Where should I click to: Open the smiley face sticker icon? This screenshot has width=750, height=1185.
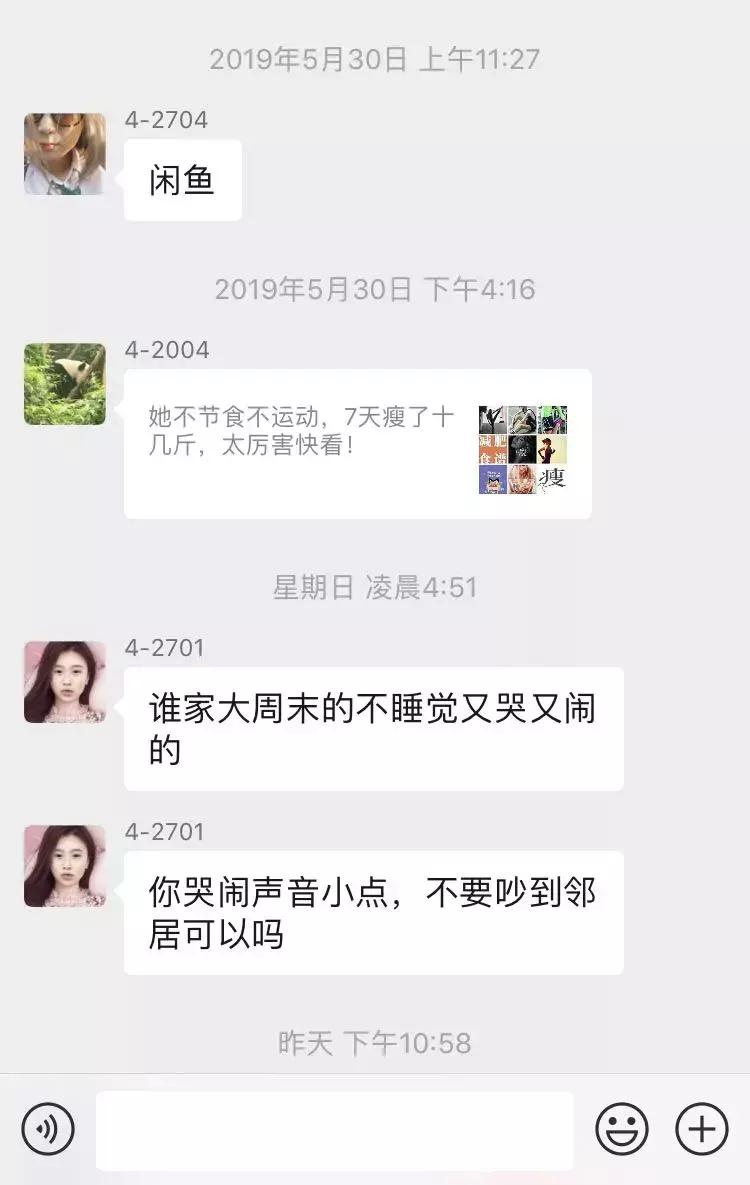(620, 1130)
